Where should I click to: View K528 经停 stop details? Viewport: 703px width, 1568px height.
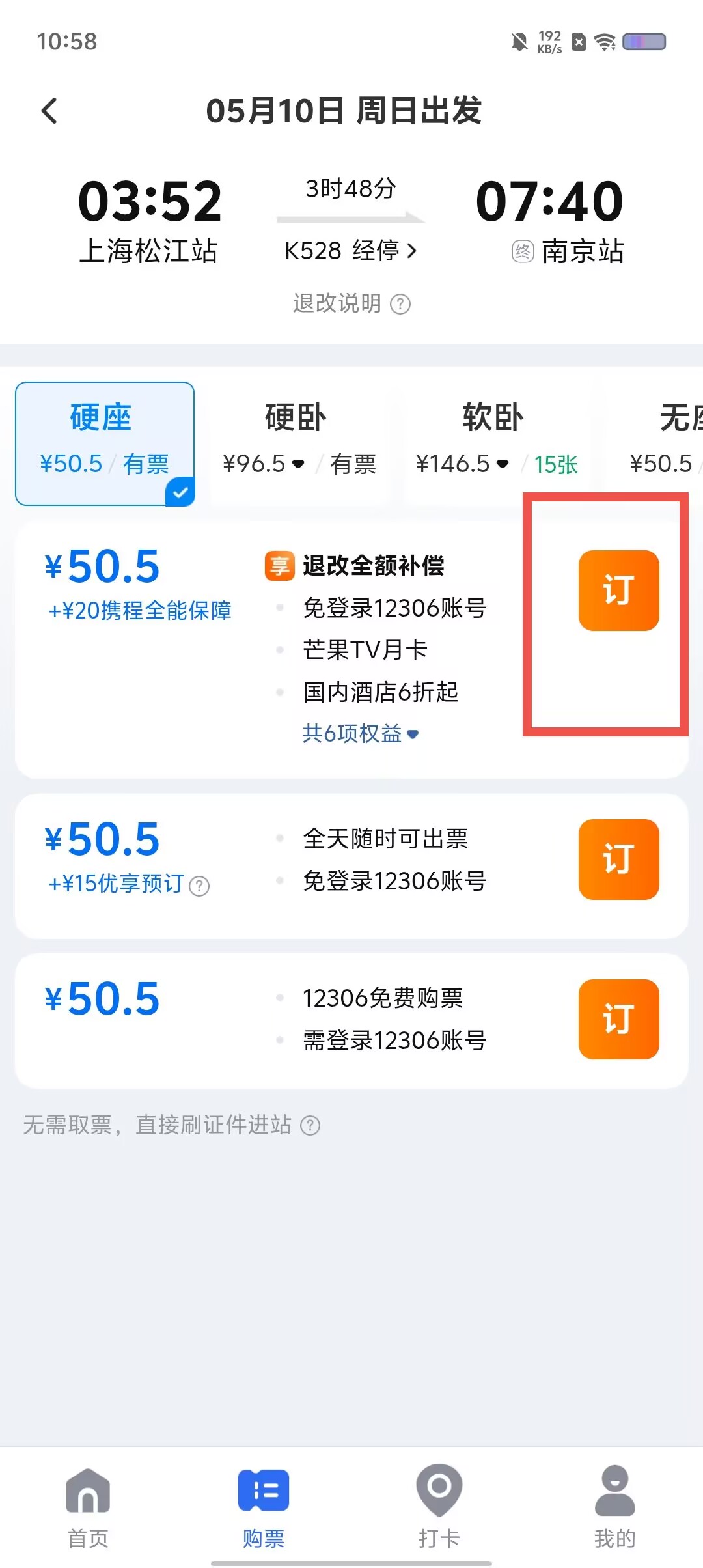351,251
